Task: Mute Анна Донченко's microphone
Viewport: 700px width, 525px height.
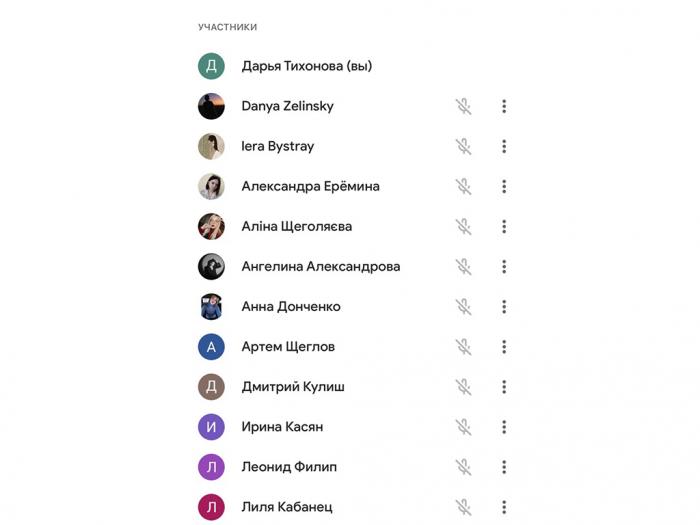Action: 463,306
